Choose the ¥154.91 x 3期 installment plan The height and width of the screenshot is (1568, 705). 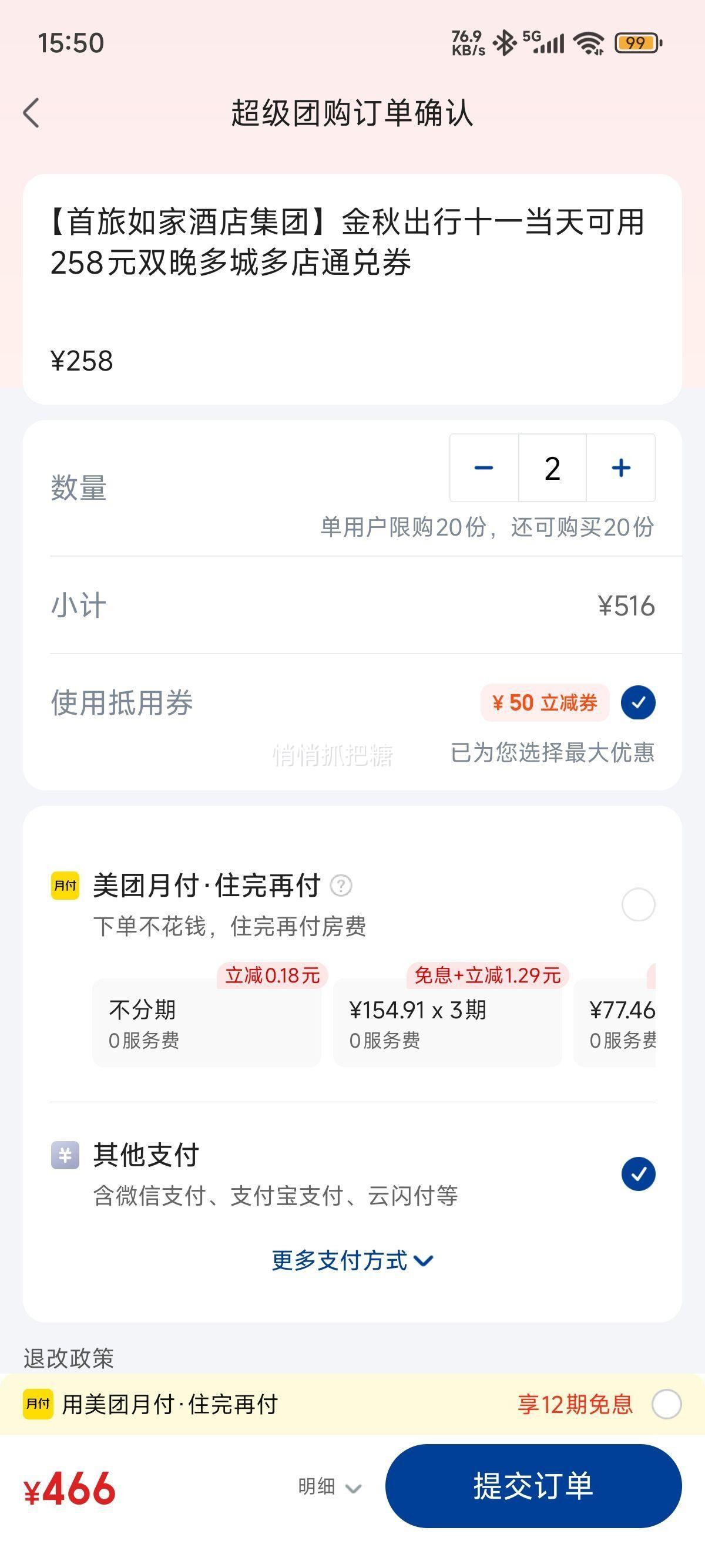tap(447, 1023)
